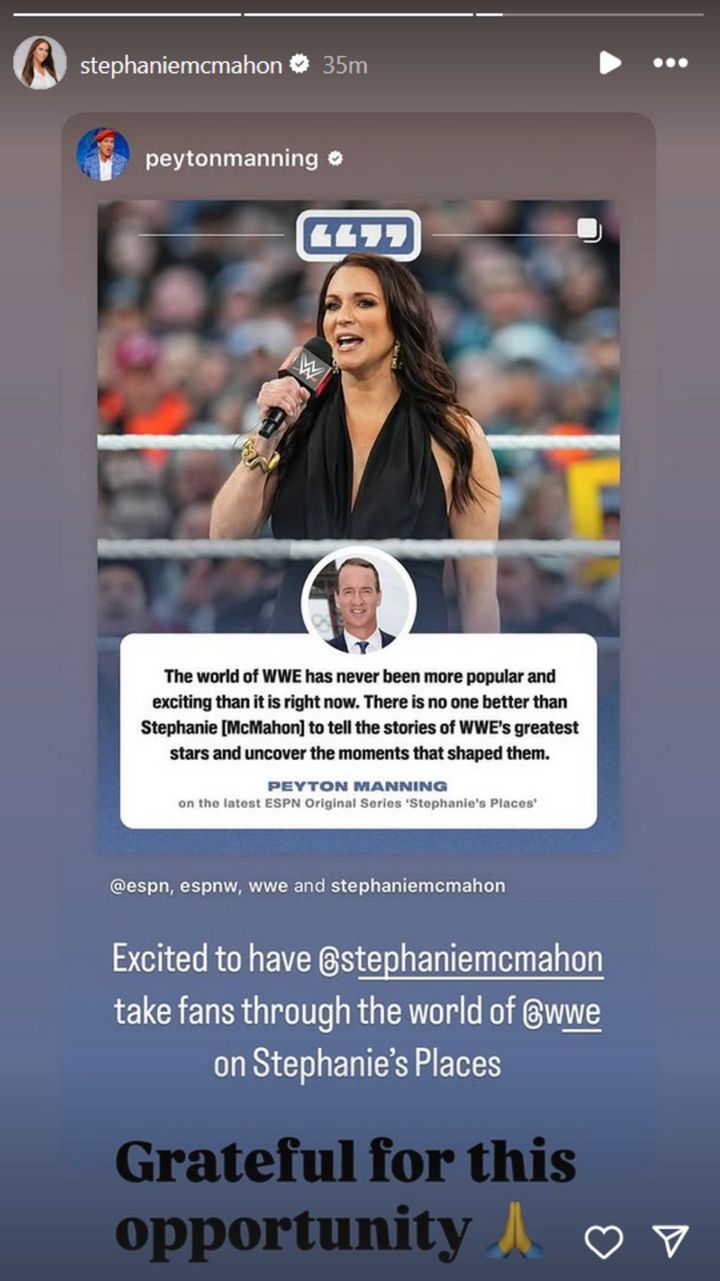Click the verified checkmark beside peytonmanning
The height and width of the screenshot is (1281, 720).
338,157
